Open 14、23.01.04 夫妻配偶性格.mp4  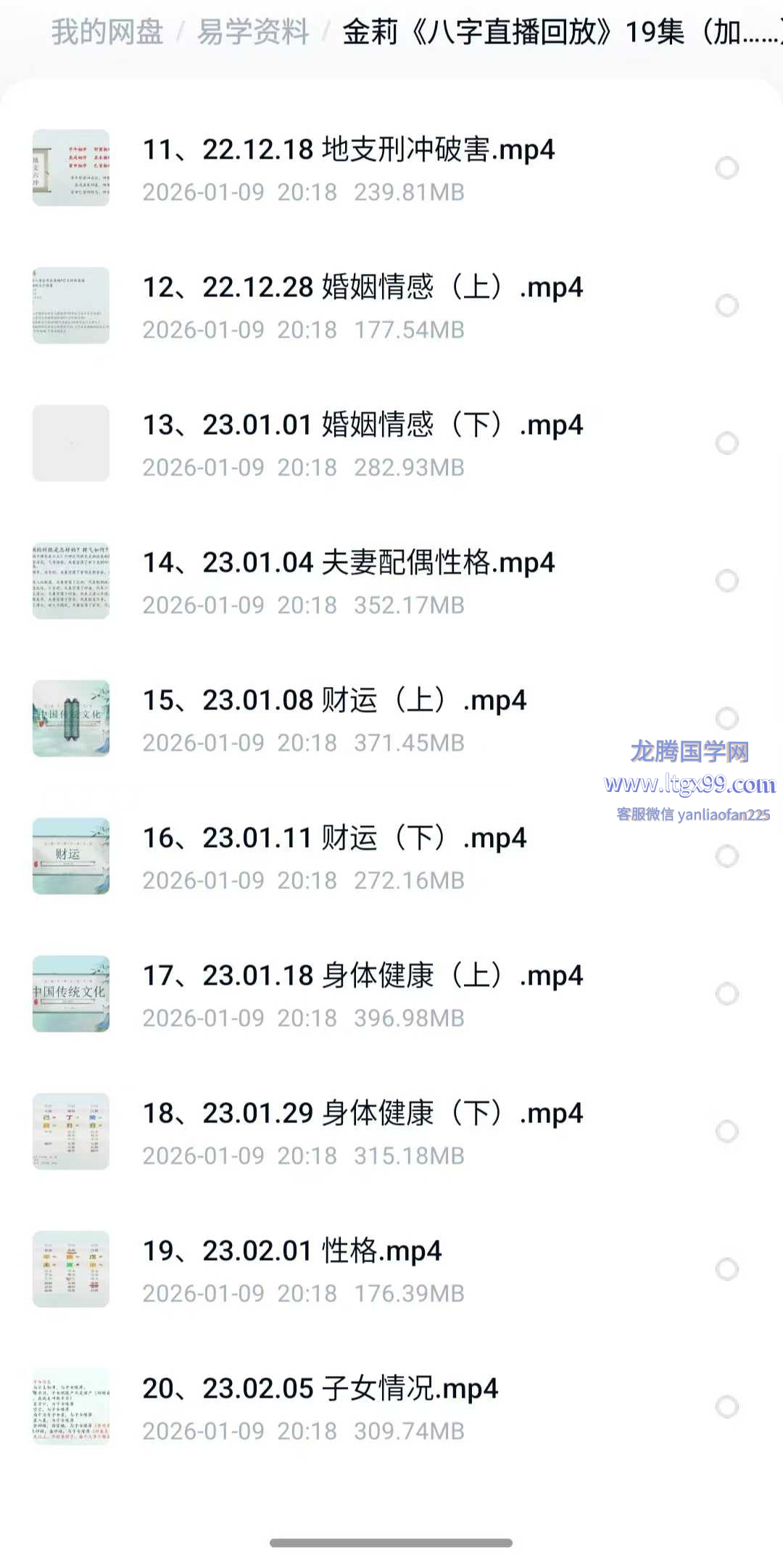coord(348,563)
